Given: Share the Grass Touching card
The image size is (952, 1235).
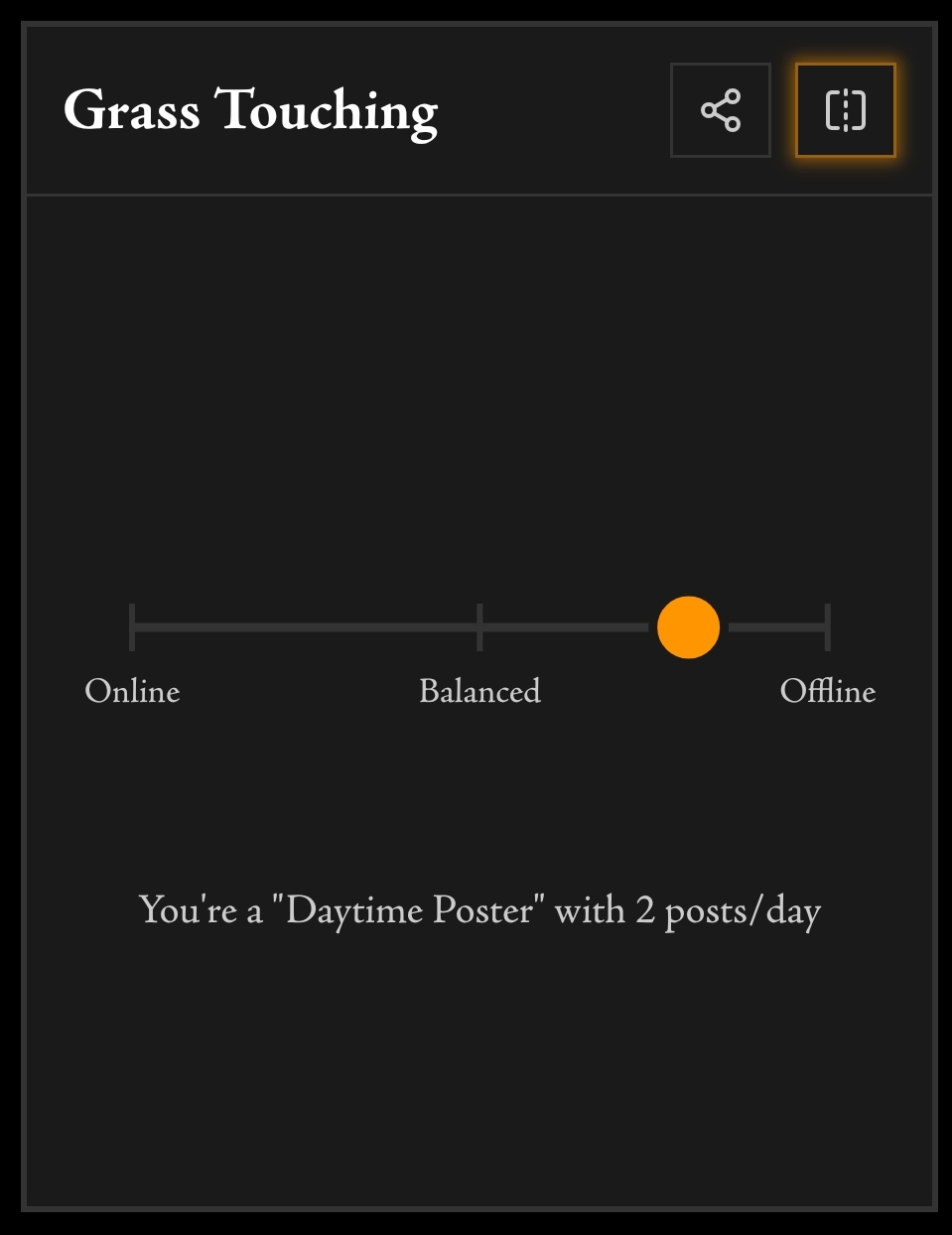Looking at the screenshot, I should [x=720, y=110].
